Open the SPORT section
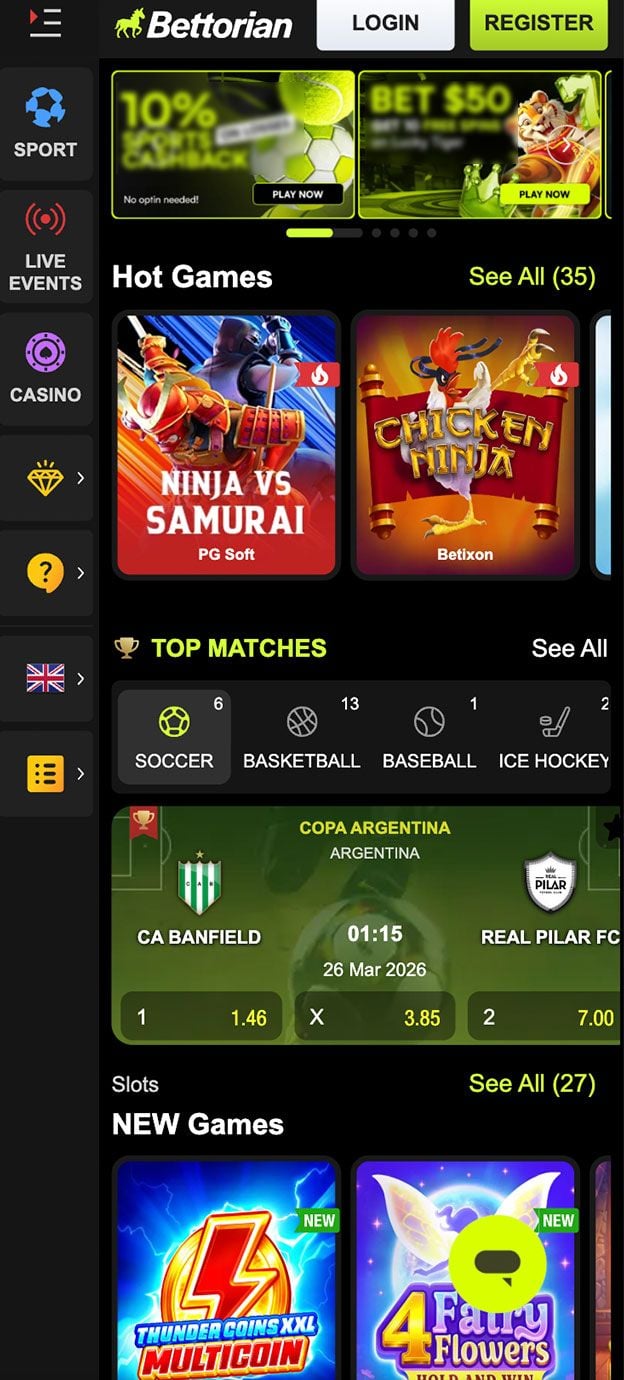 (45, 124)
